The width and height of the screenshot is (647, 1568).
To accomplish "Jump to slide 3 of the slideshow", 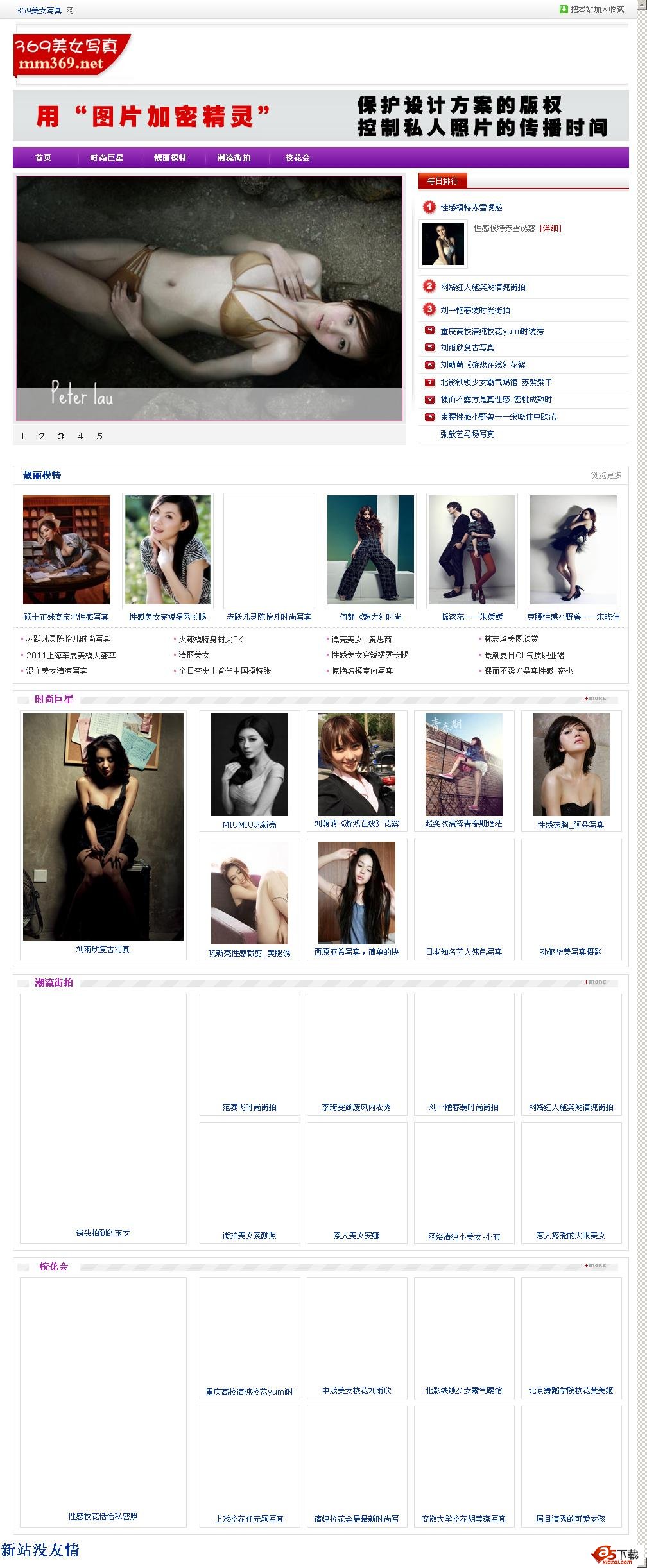I will coord(61,436).
